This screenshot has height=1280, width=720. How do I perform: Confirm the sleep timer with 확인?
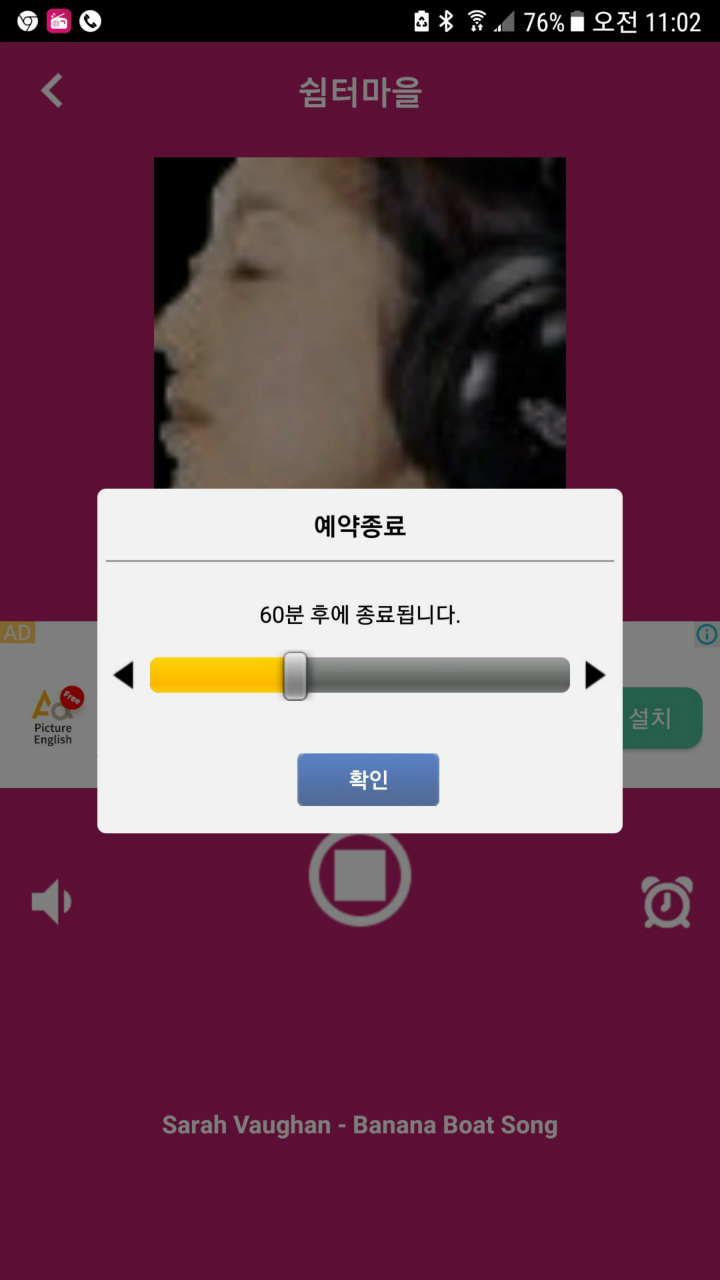(x=368, y=779)
